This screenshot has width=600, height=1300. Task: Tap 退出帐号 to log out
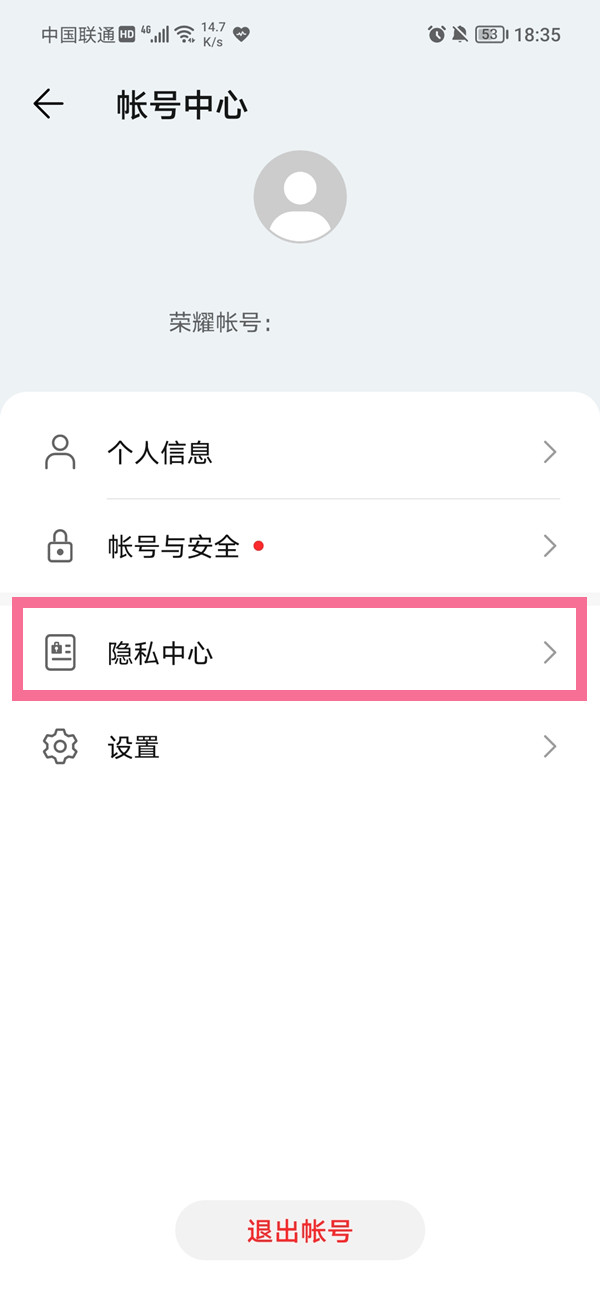click(300, 1230)
